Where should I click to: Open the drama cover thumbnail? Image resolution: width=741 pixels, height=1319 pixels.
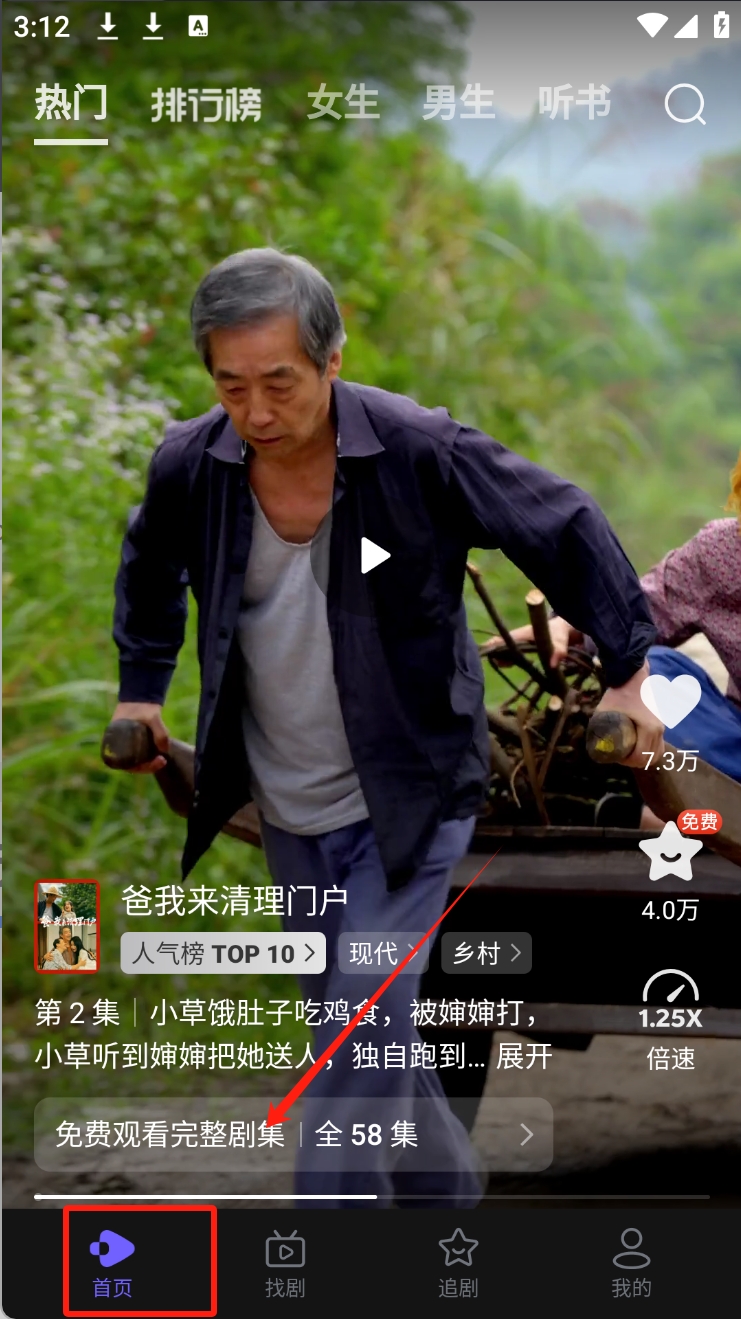click(67, 927)
